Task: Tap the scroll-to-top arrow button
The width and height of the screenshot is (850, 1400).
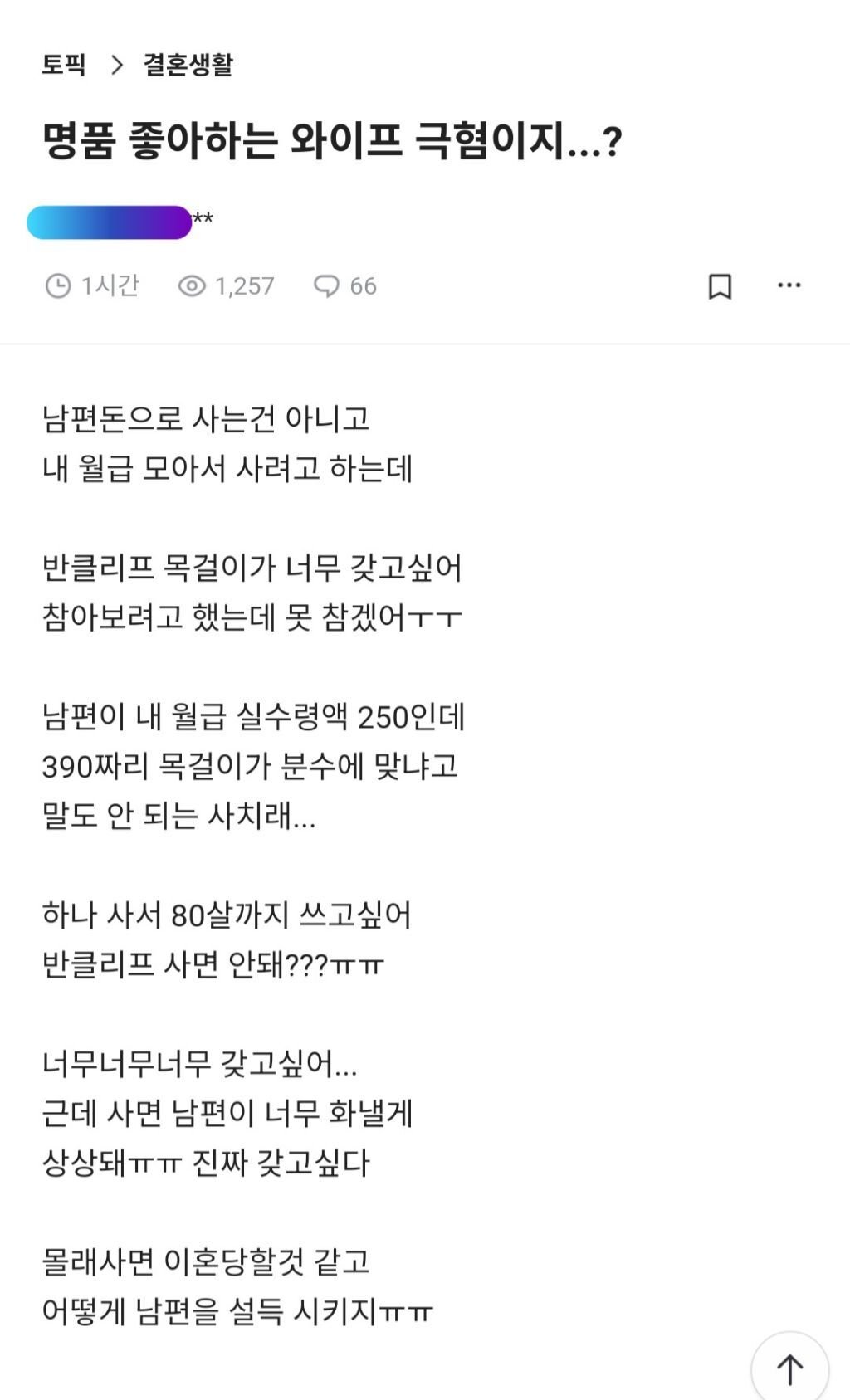Action: point(789,1368)
